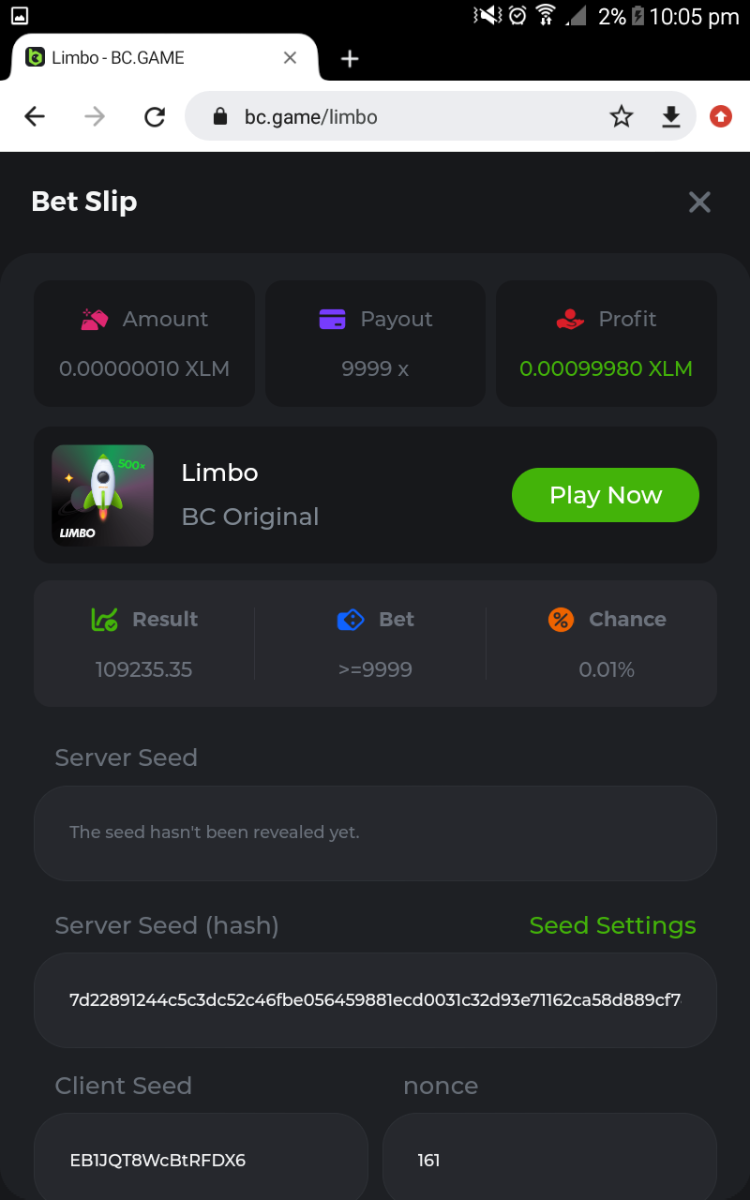
Task: Close the Limbo - BC.GAME tab
Action: [x=290, y=58]
